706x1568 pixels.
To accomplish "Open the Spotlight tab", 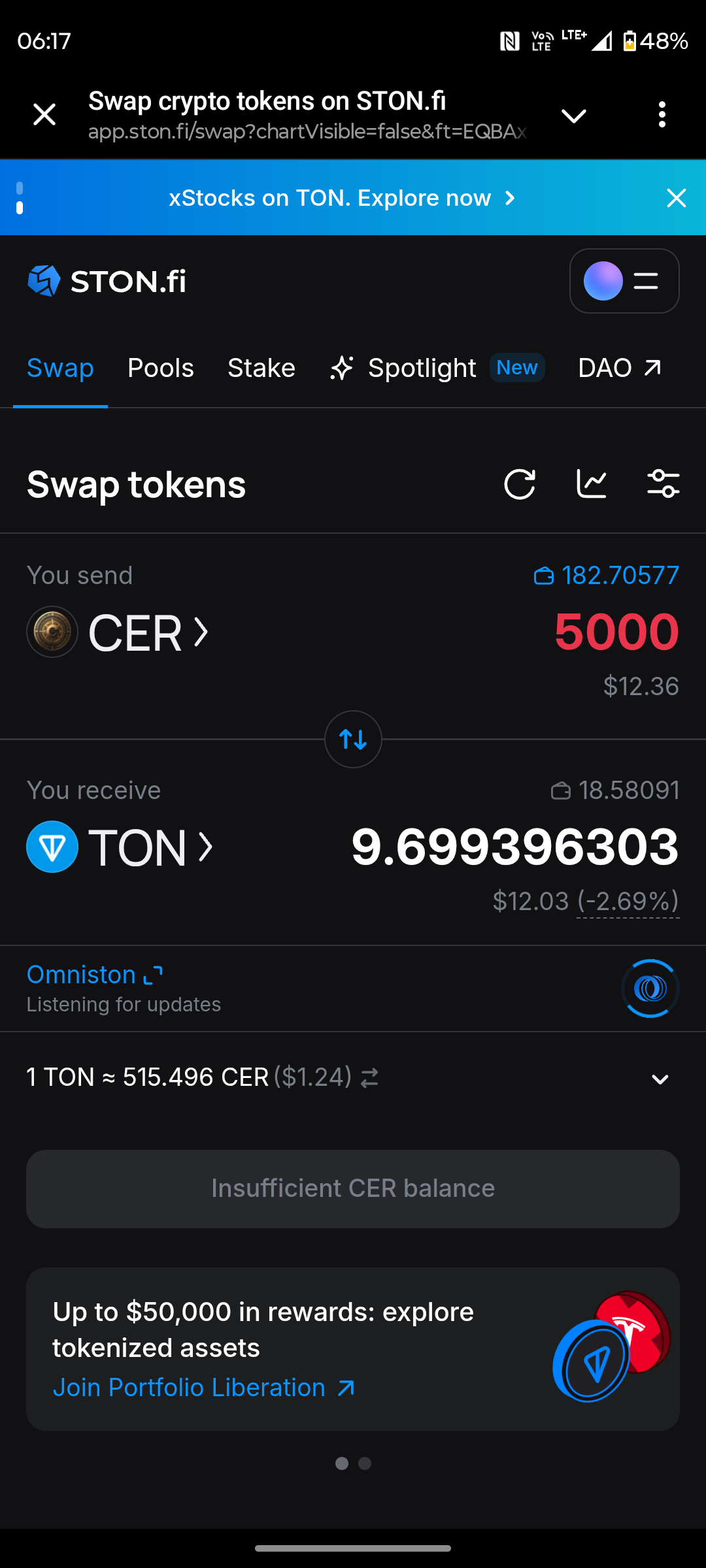I will (x=422, y=368).
